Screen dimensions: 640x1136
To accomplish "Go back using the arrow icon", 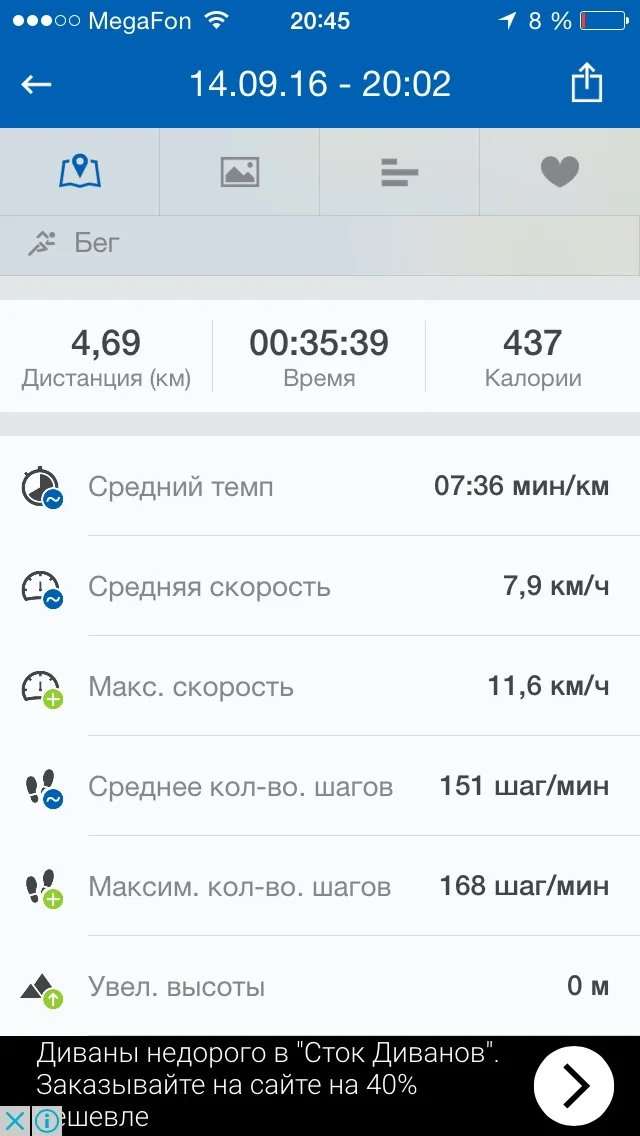I will click(x=36, y=85).
